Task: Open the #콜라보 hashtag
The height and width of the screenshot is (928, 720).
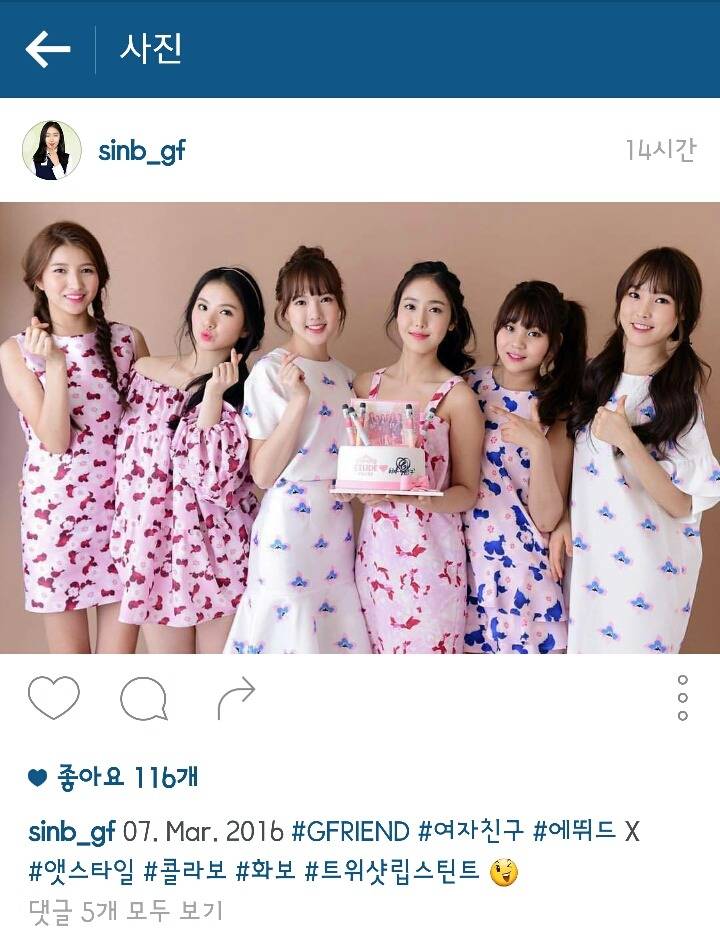Action: coord(185,872)
